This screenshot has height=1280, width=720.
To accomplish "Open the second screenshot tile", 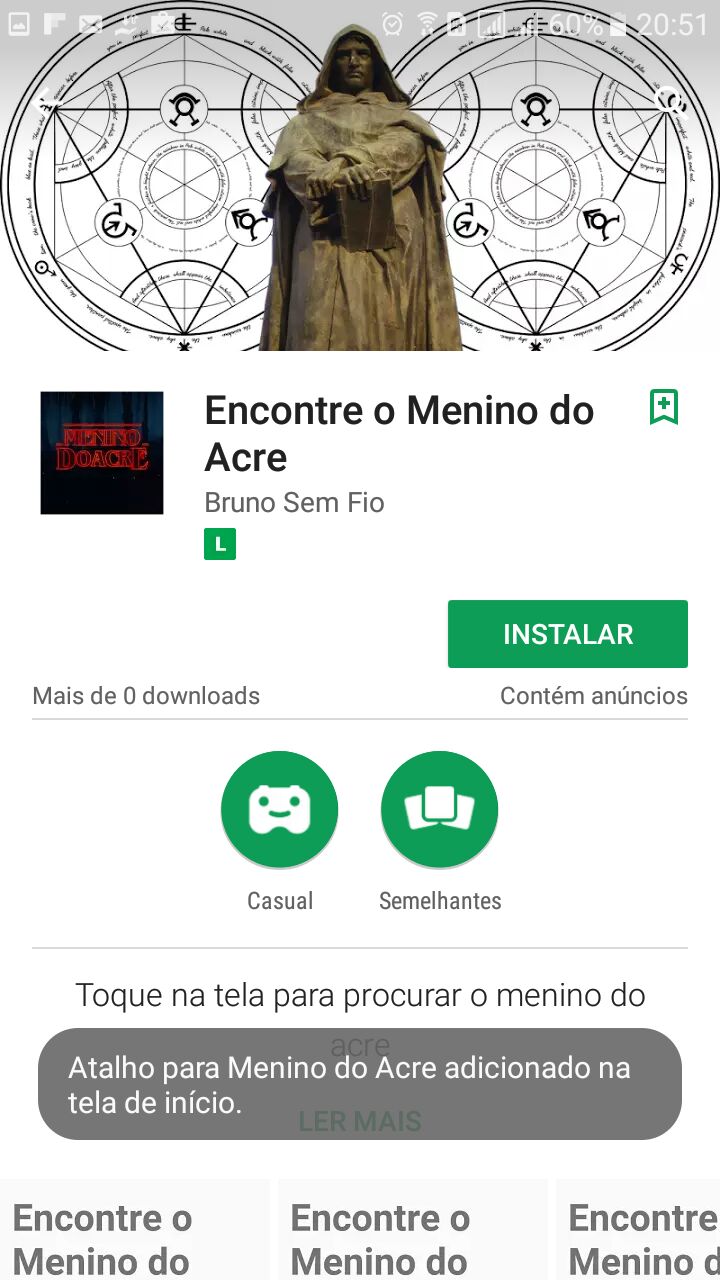I will (412, 1230).
